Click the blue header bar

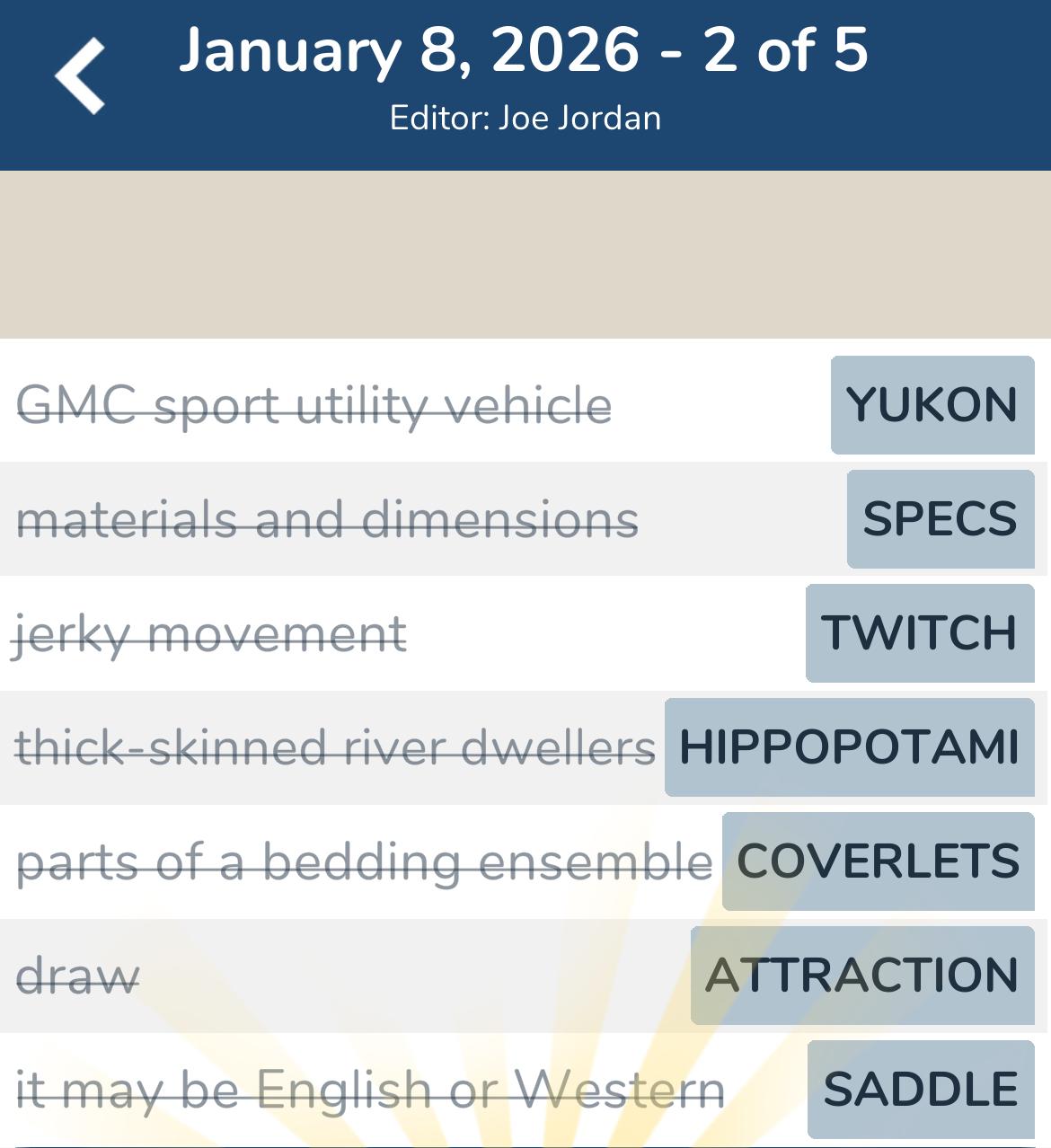click(525, 85)
